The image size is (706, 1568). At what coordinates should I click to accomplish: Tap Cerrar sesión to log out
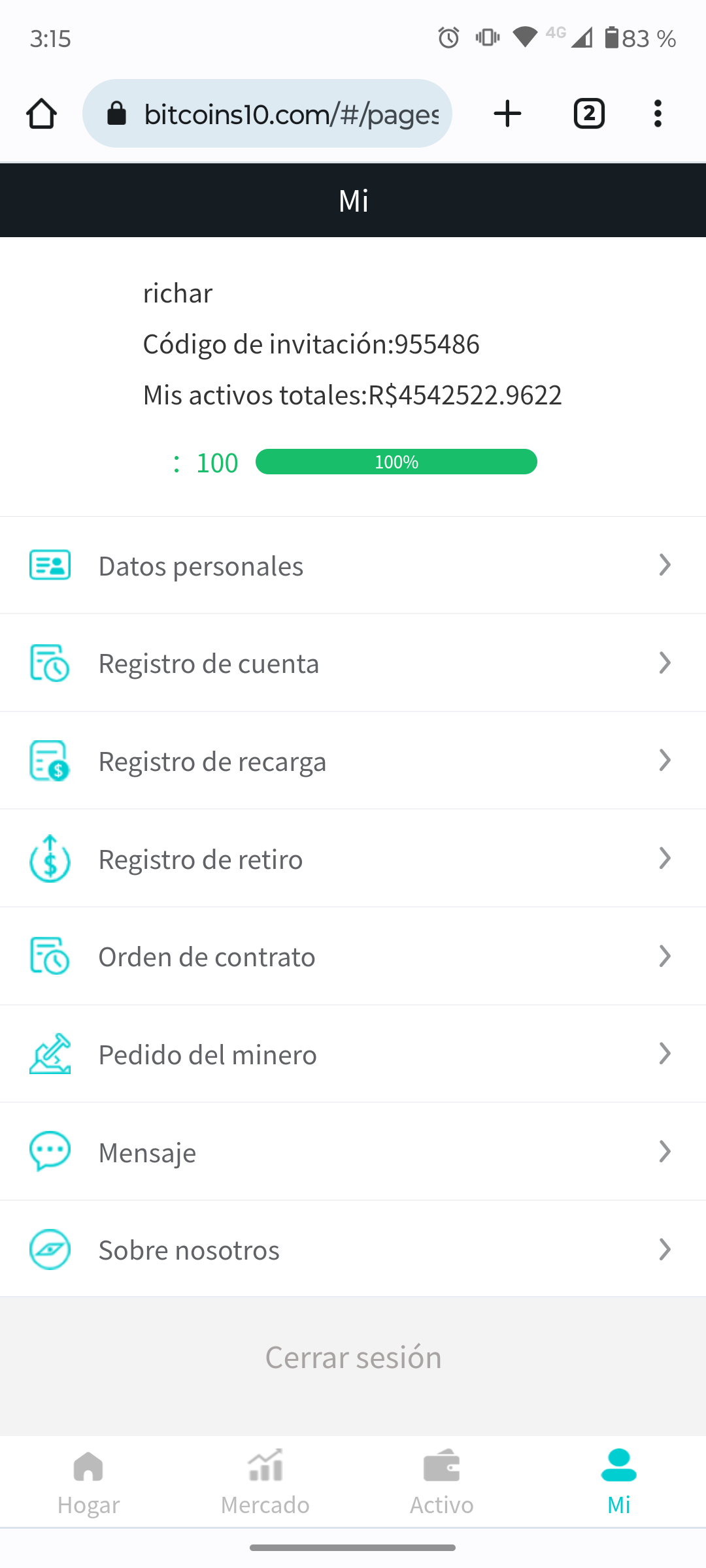353,1357
